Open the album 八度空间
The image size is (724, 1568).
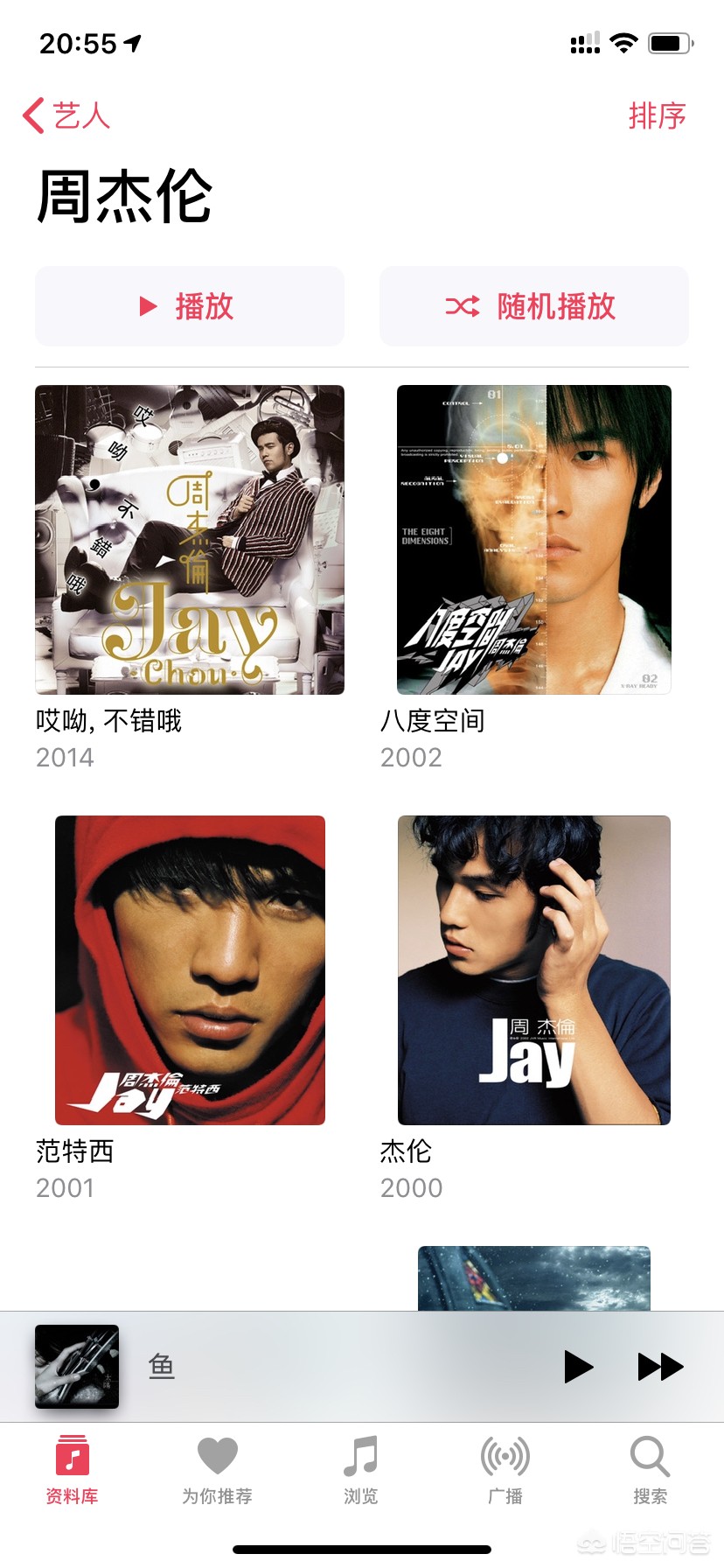(x=533, y=540)
